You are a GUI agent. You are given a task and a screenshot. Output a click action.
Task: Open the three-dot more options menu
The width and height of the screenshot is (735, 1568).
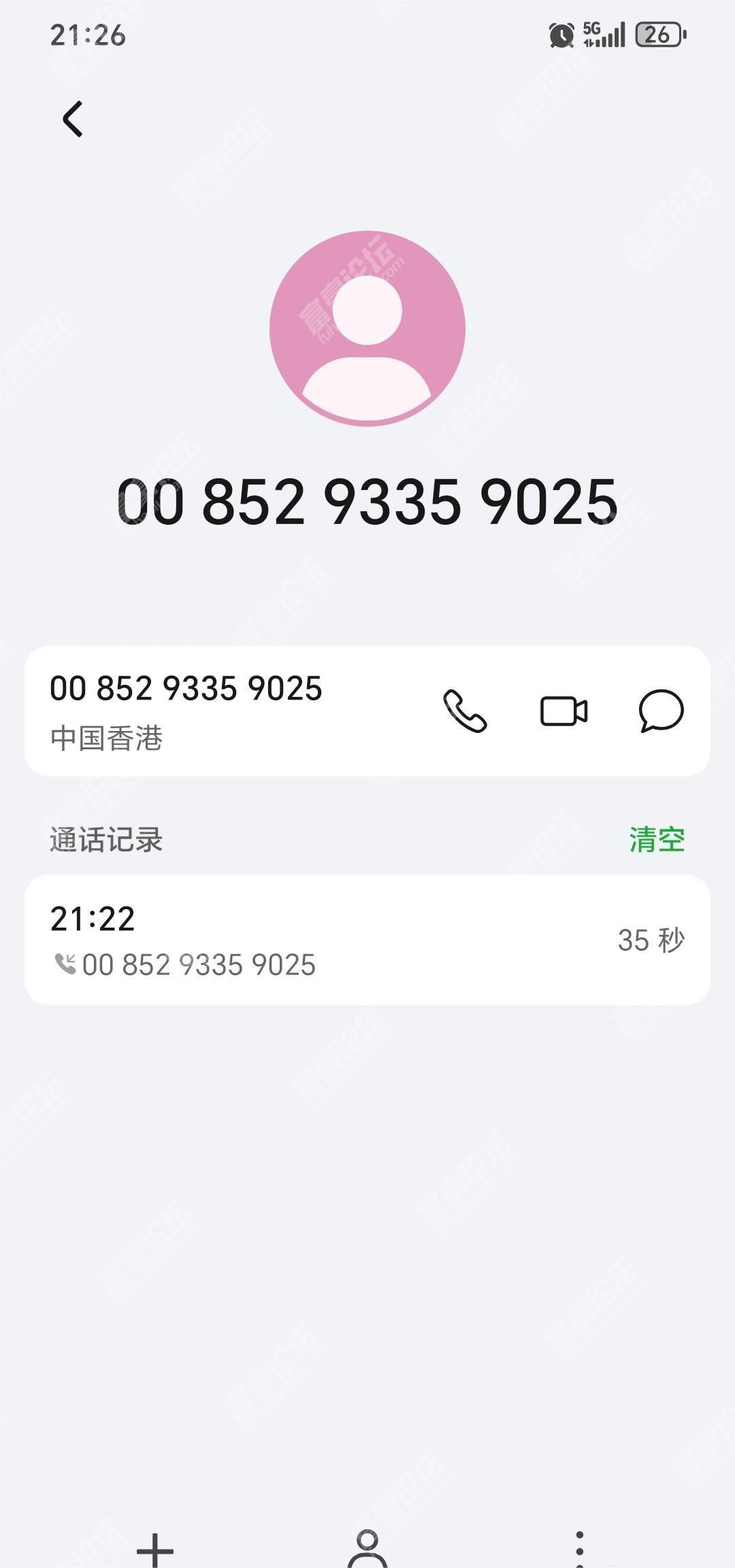pos(579,1550)
